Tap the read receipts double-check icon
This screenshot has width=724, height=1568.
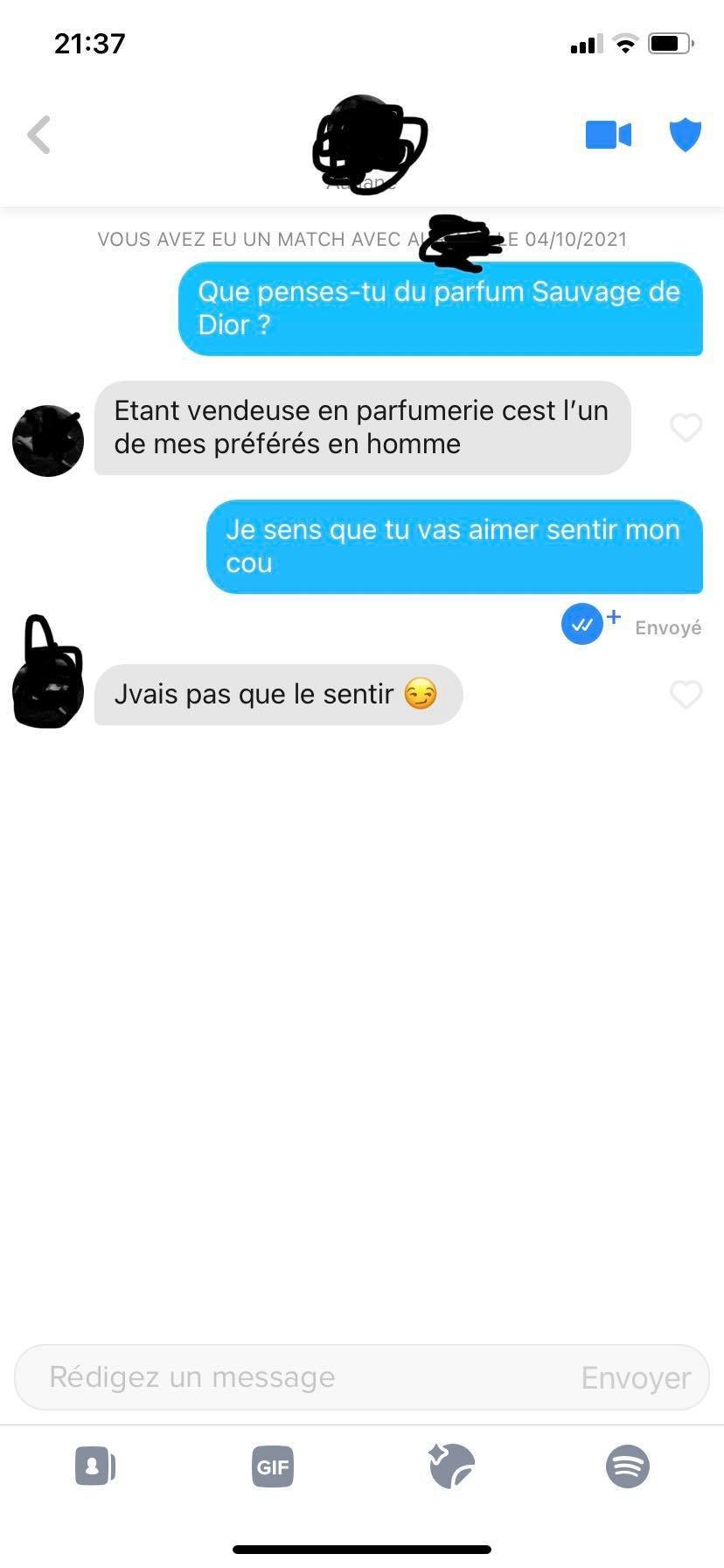pyautogui.click(x=582, y=624)
